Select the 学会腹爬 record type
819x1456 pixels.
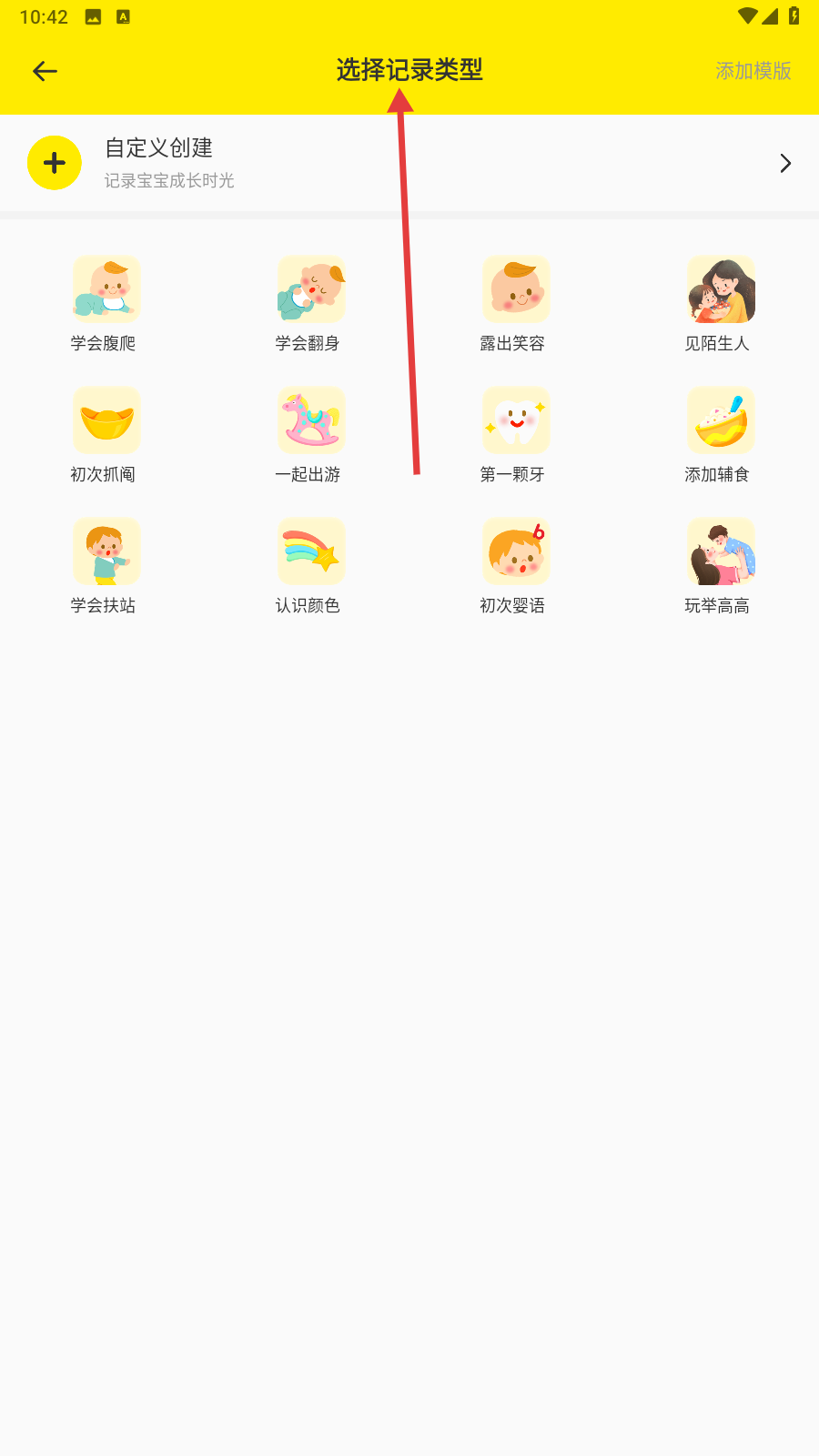(x=106, y=290)
